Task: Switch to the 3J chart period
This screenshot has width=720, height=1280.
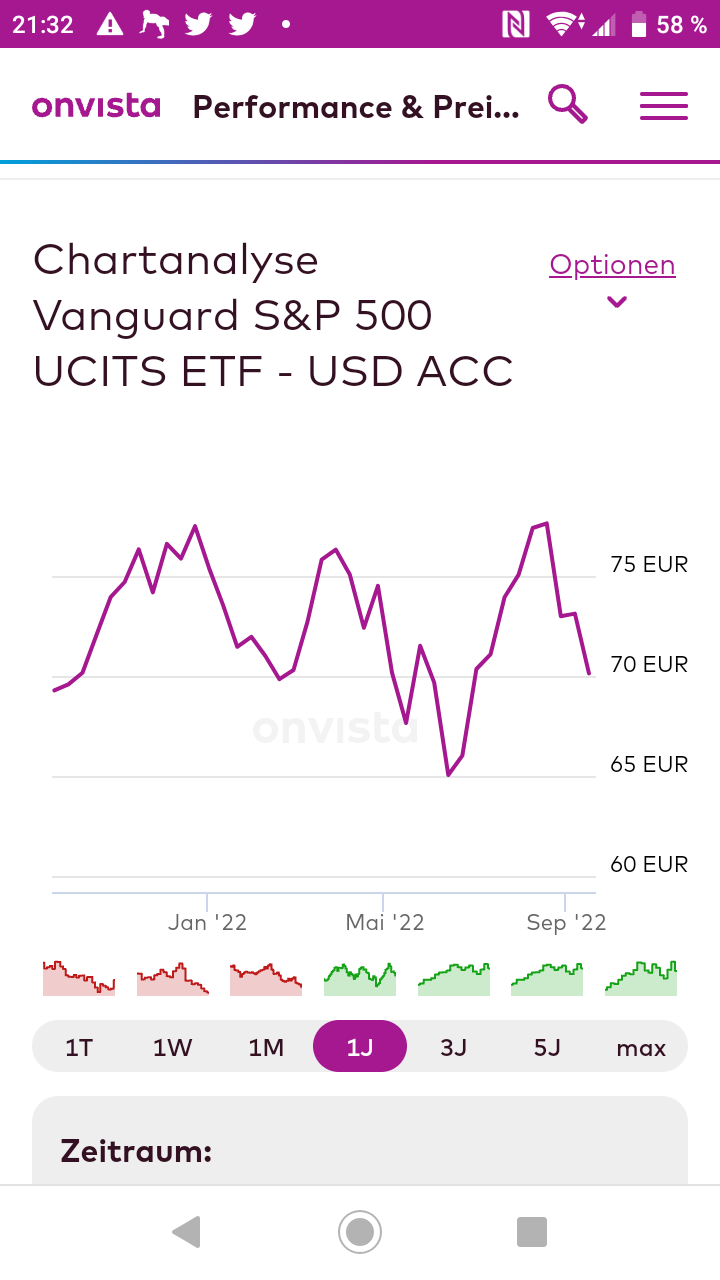Action: point(454,1047)
